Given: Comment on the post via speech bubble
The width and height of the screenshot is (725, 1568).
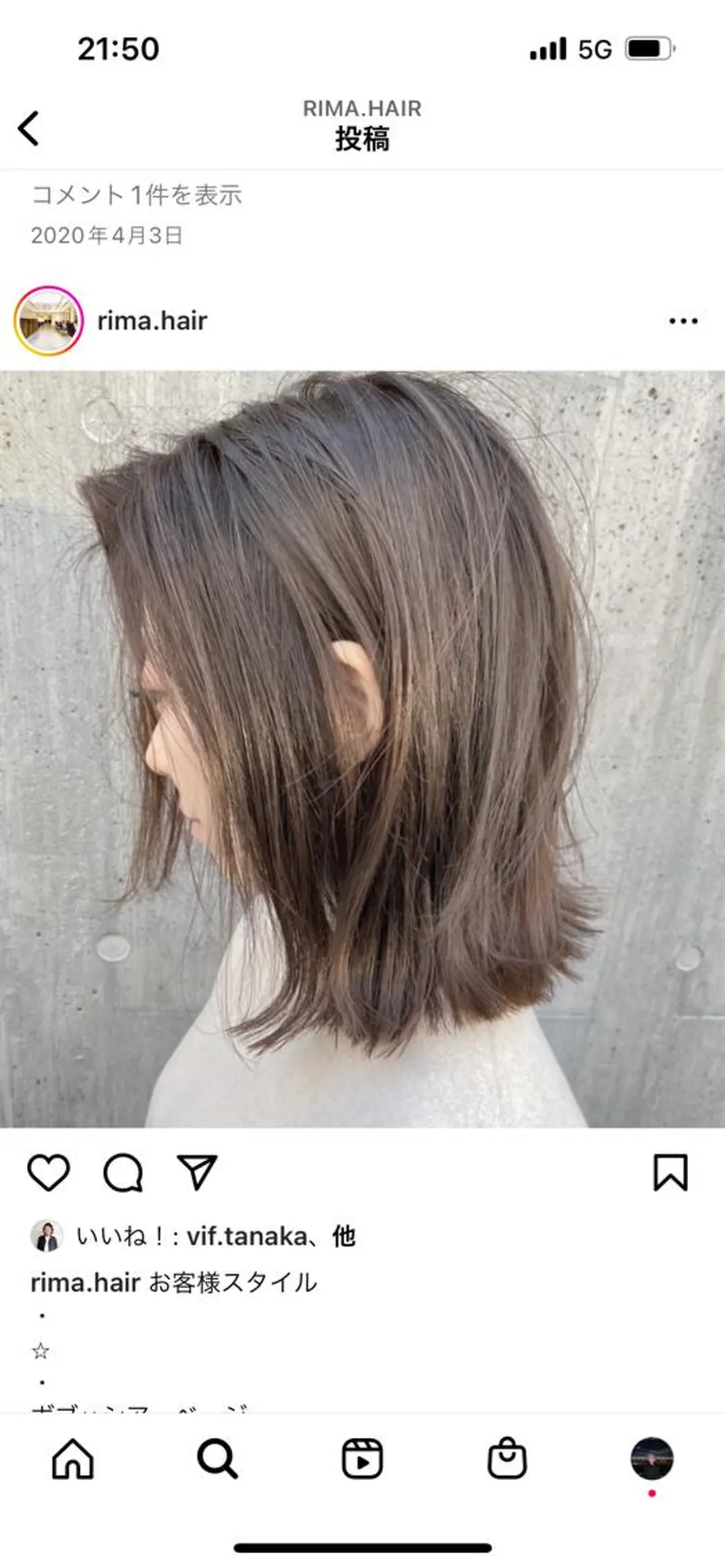Looking at the screenshot, I should pyautogui.click(x=123, y=1172).
